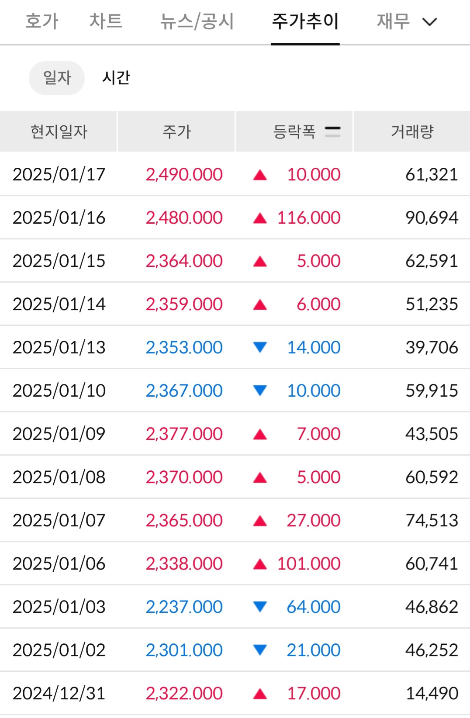Toggle the 등락폭 column display
470x718 pixels.
point(333,132)
